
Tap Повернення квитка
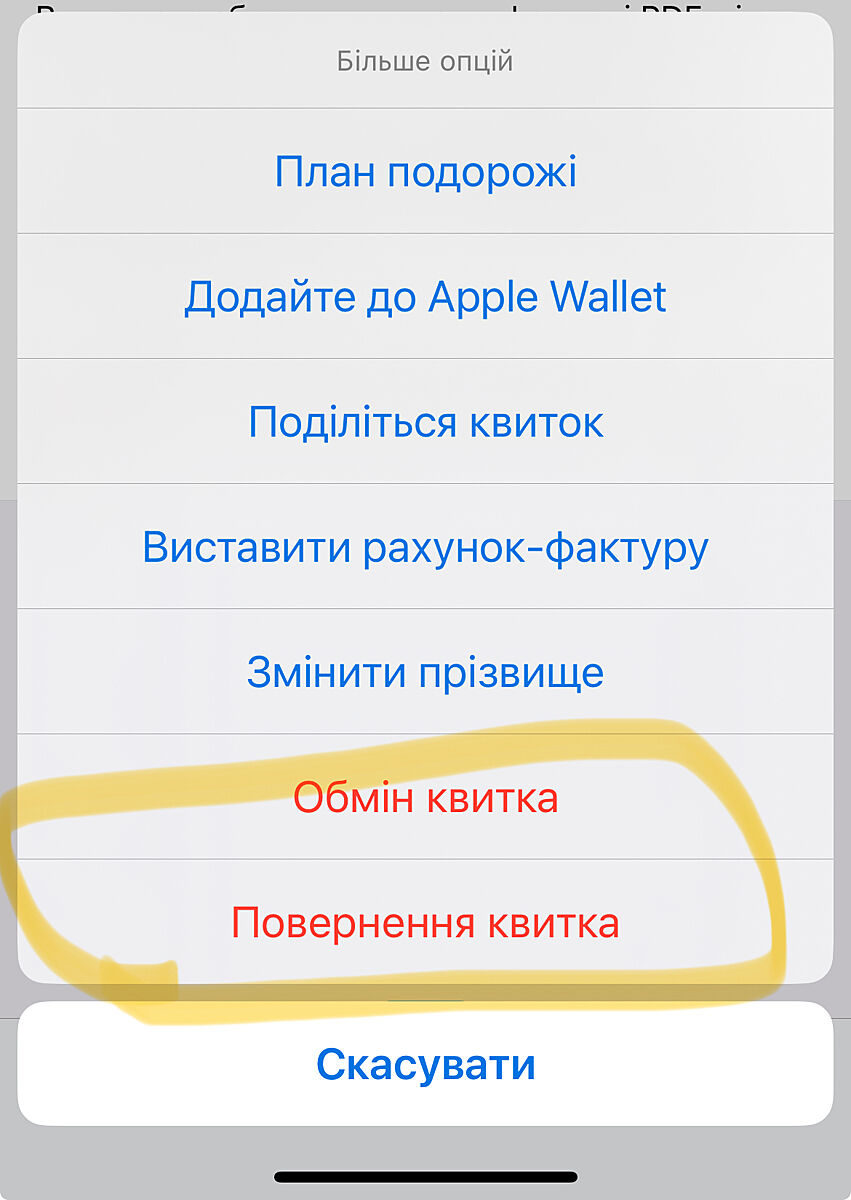pos(425,922)
